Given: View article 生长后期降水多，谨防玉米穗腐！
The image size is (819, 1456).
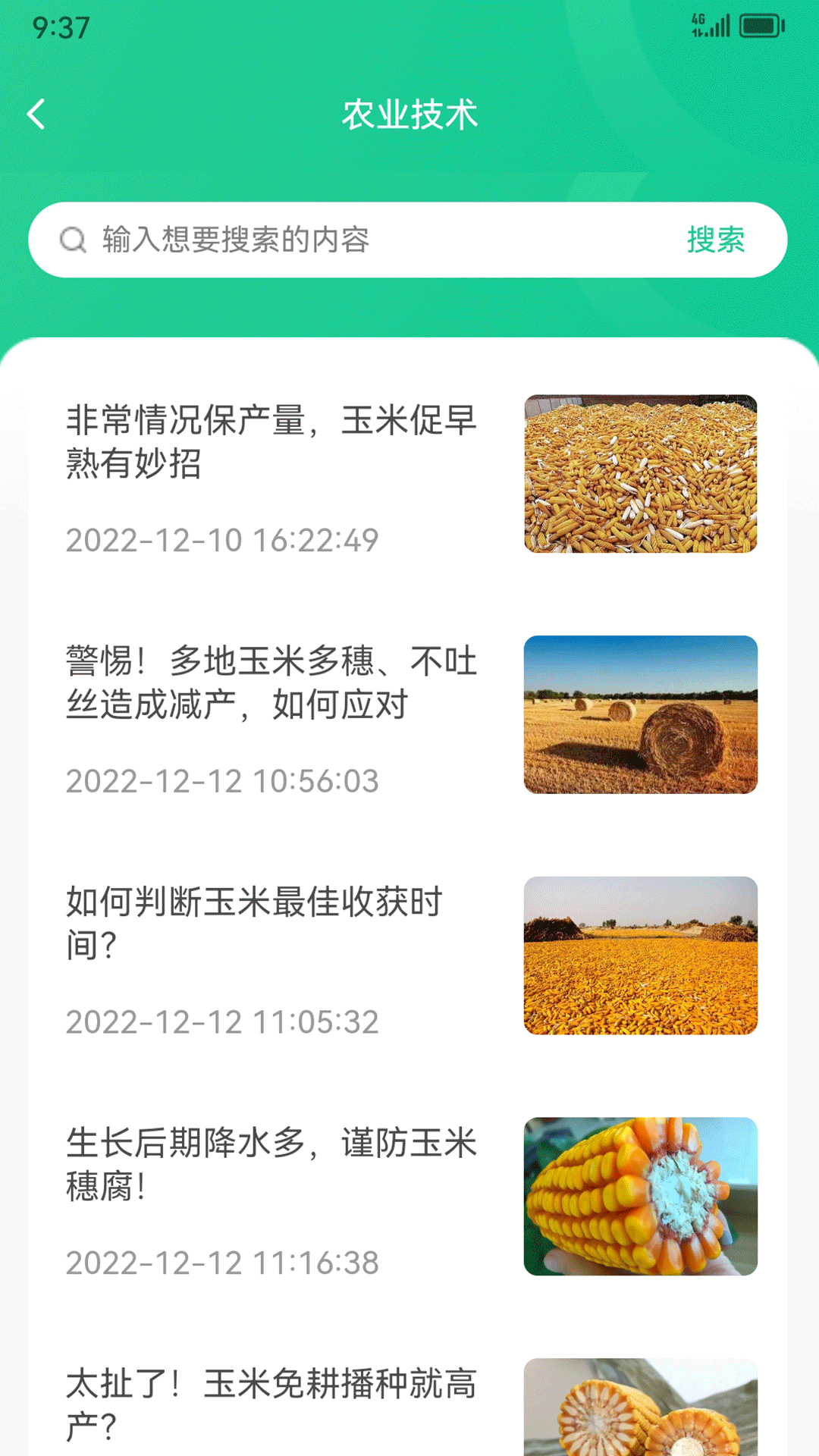Looking at the screenshot, I should click(x=271, y=1164).
